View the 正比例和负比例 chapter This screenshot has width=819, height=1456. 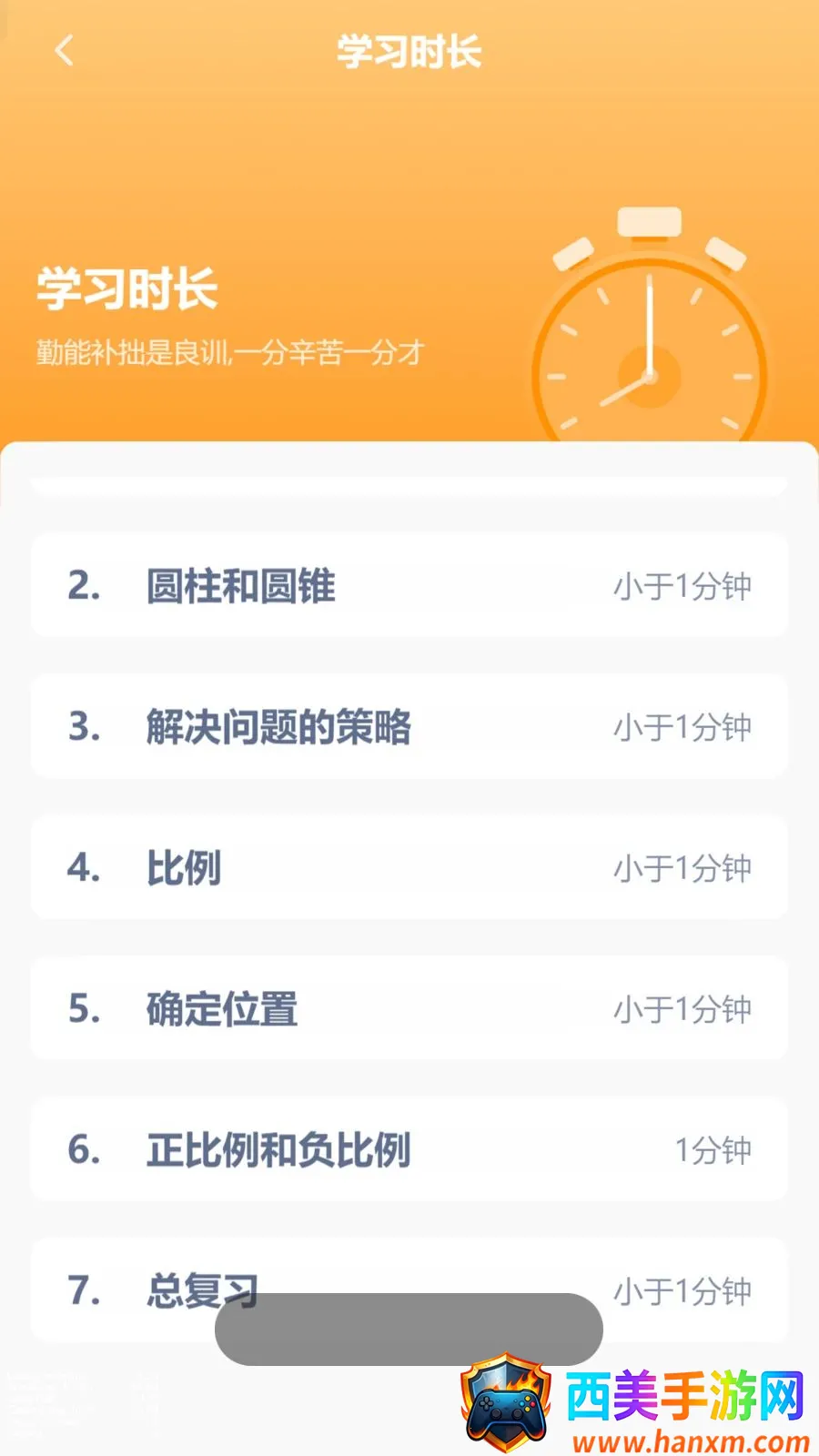409,1149
